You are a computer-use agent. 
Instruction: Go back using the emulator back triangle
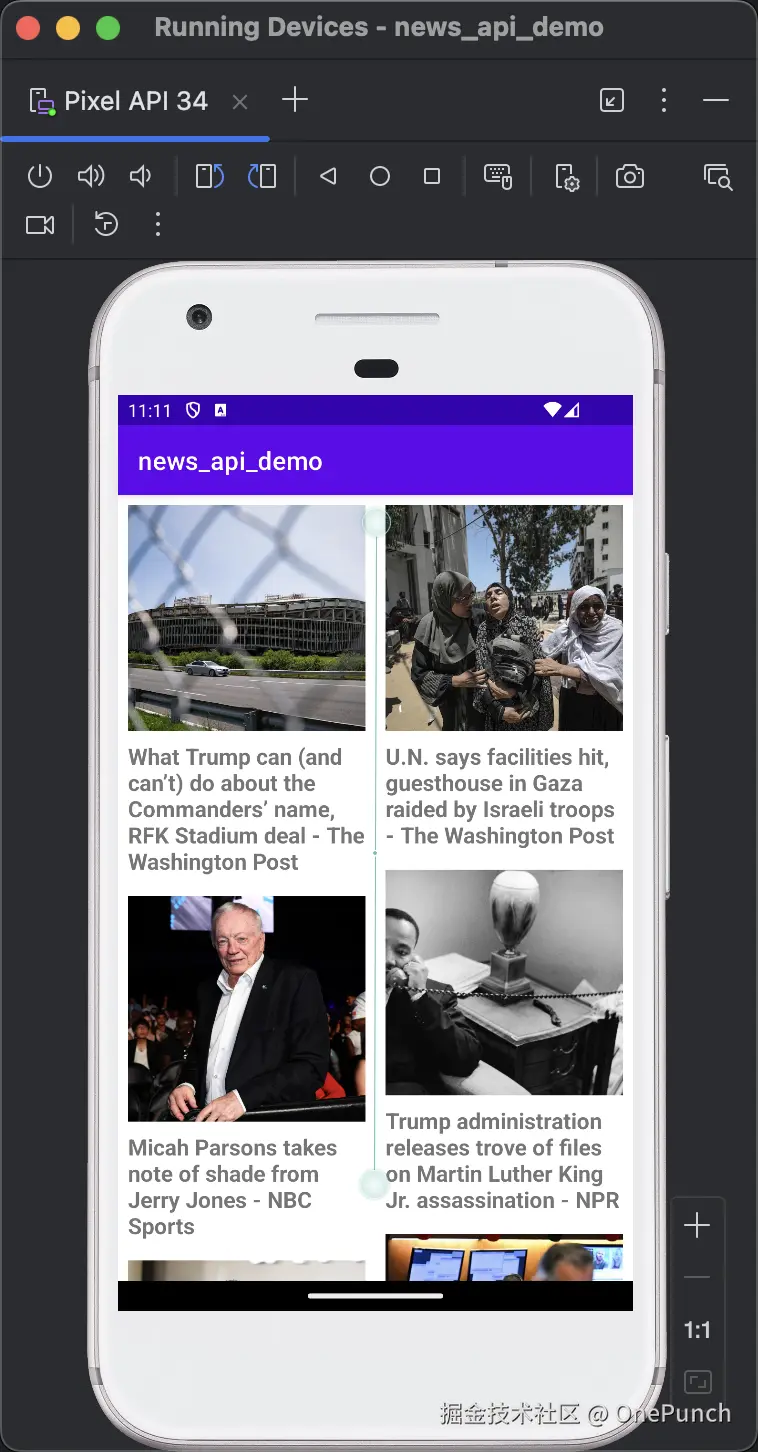[x=327, y=177]
